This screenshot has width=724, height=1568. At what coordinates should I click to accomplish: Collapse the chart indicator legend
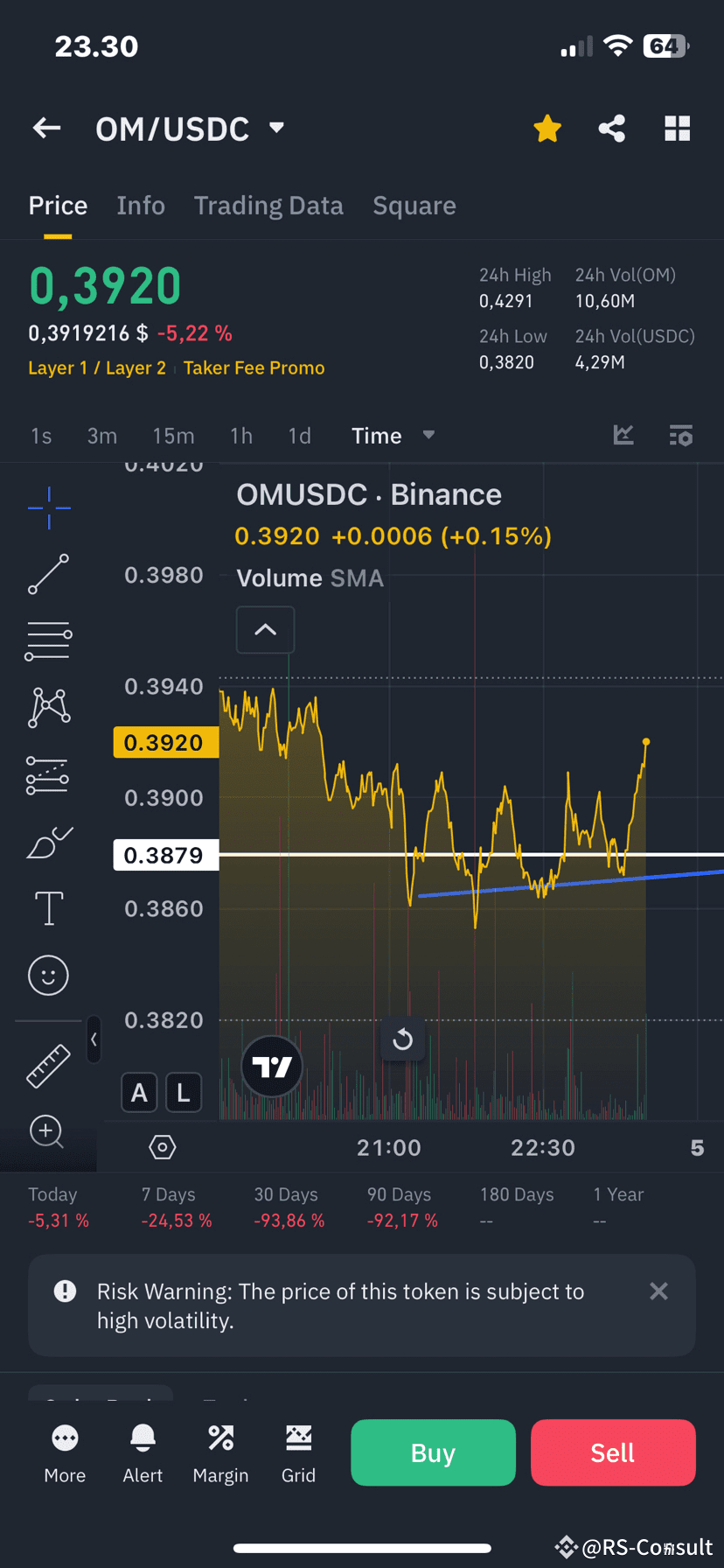265,630
